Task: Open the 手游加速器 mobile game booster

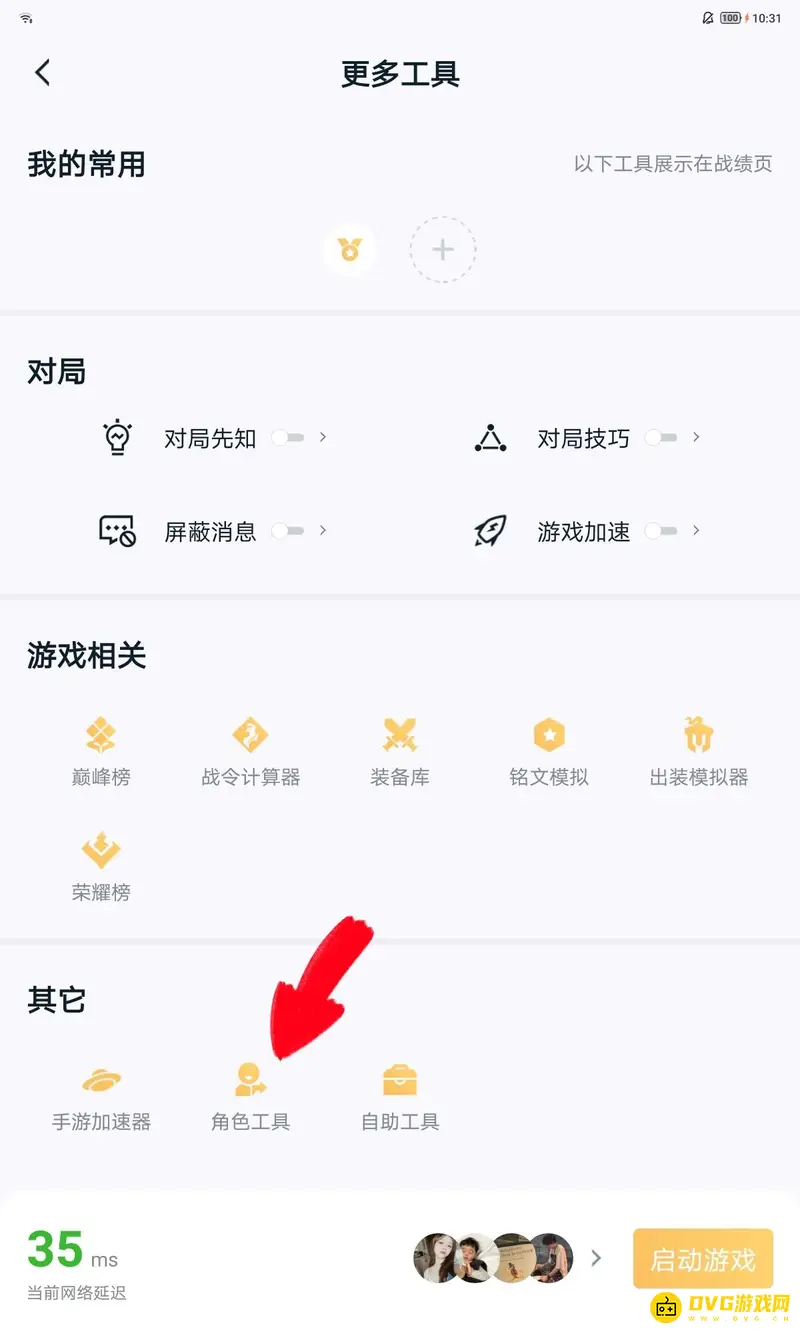Action: click(100, 1093)
